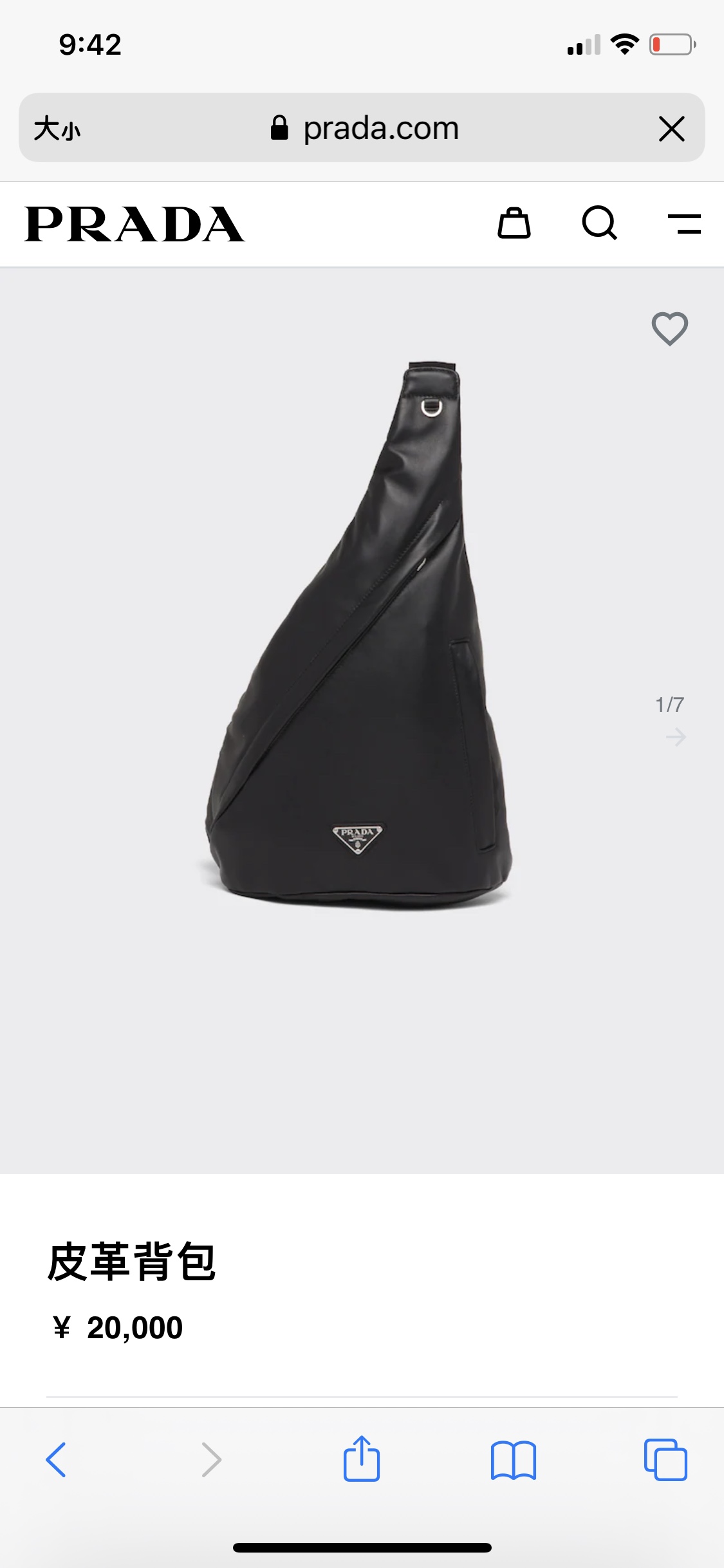View open Safari tabs
Viewport: 724px width, 1568px height.
[x=665, y=1460]
